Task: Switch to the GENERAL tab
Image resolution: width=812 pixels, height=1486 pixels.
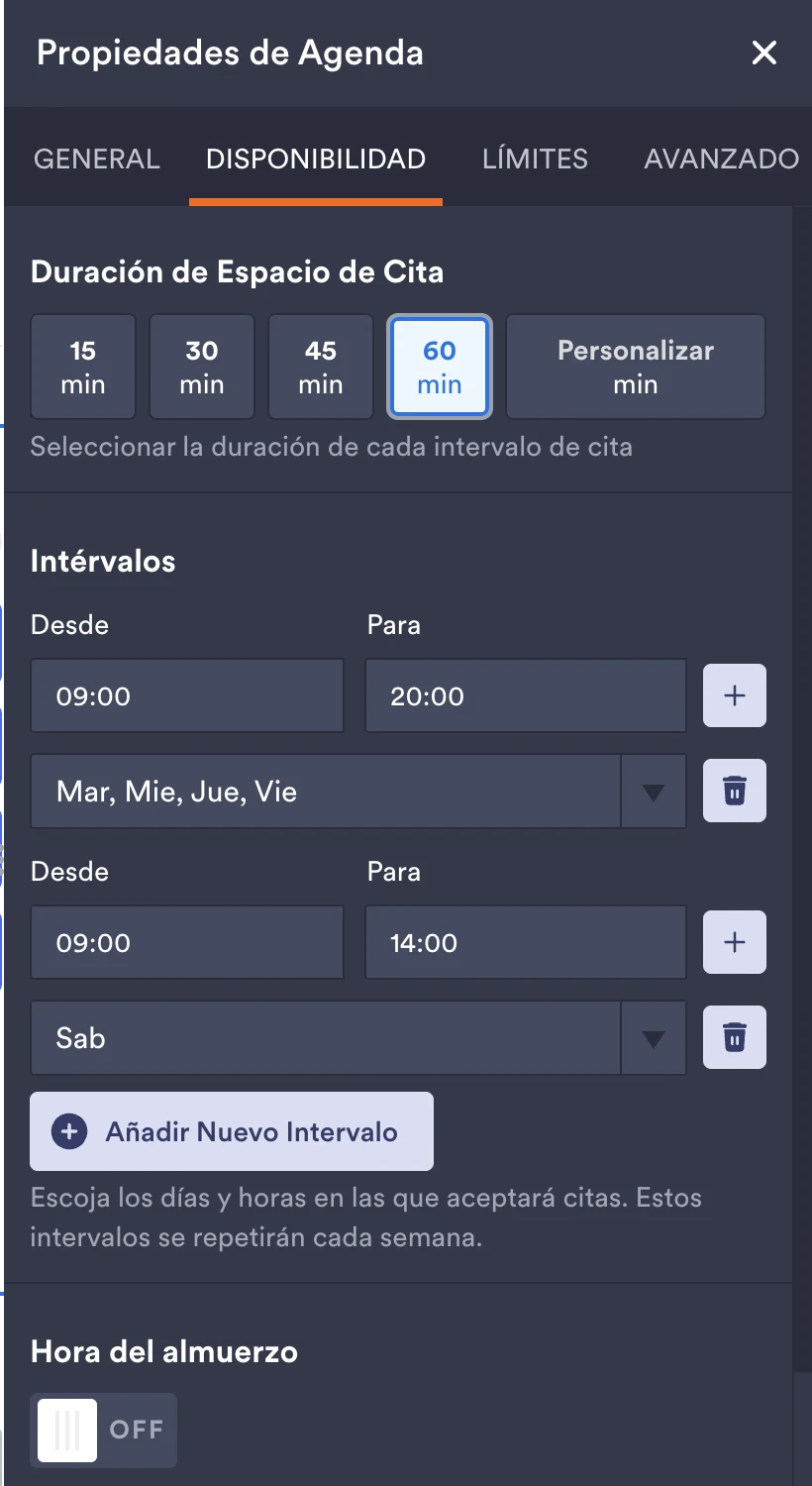Action: (x=97, y=159)
